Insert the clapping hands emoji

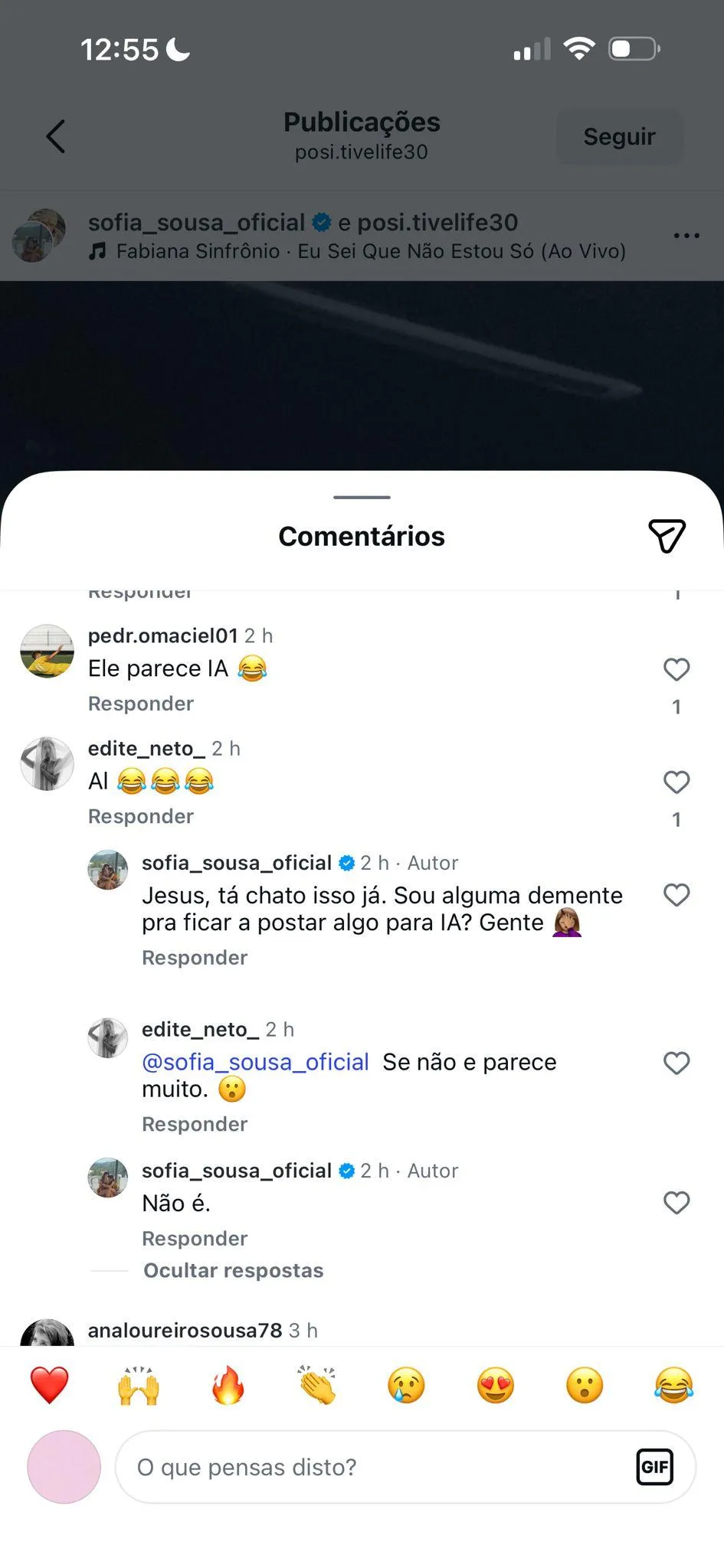pos(317,1385)
